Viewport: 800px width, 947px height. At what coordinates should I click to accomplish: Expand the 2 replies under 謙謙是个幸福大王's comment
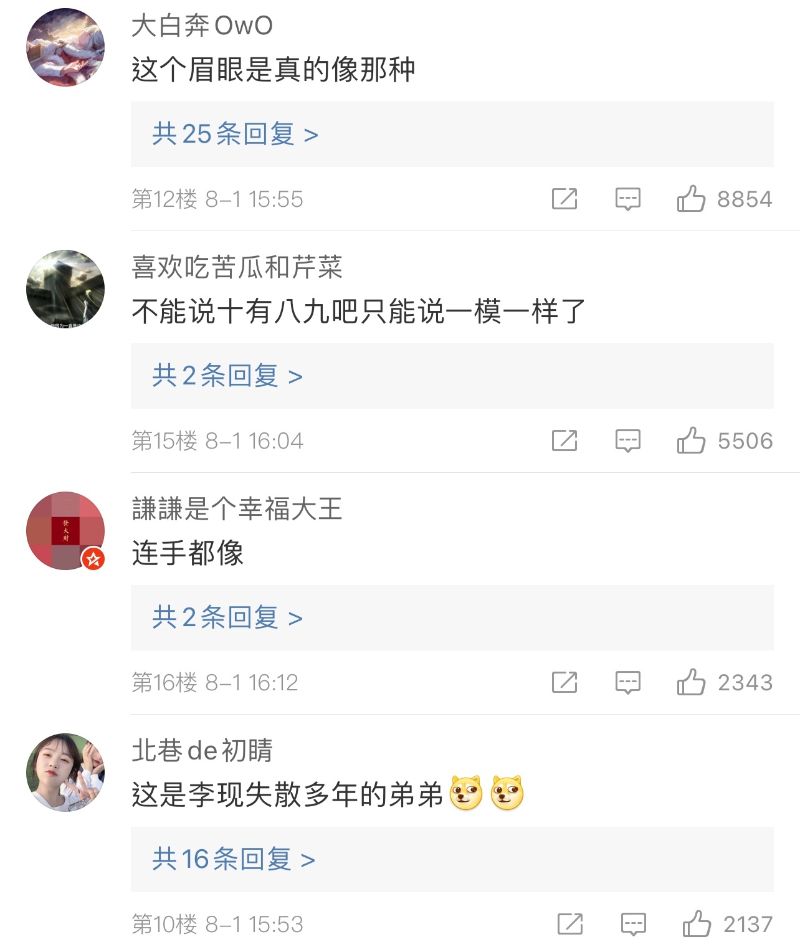[x=227, y=618]
